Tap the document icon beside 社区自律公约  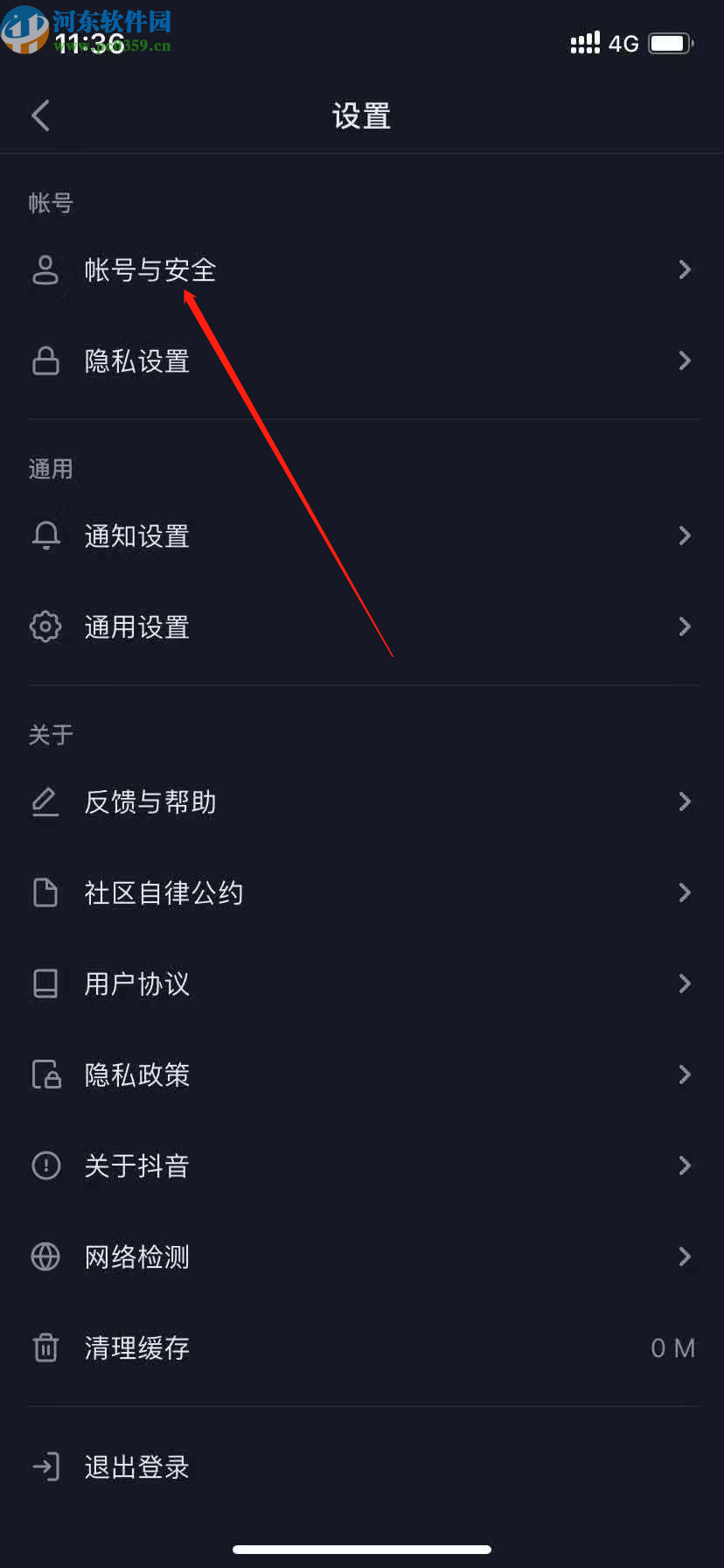[45, 892]
